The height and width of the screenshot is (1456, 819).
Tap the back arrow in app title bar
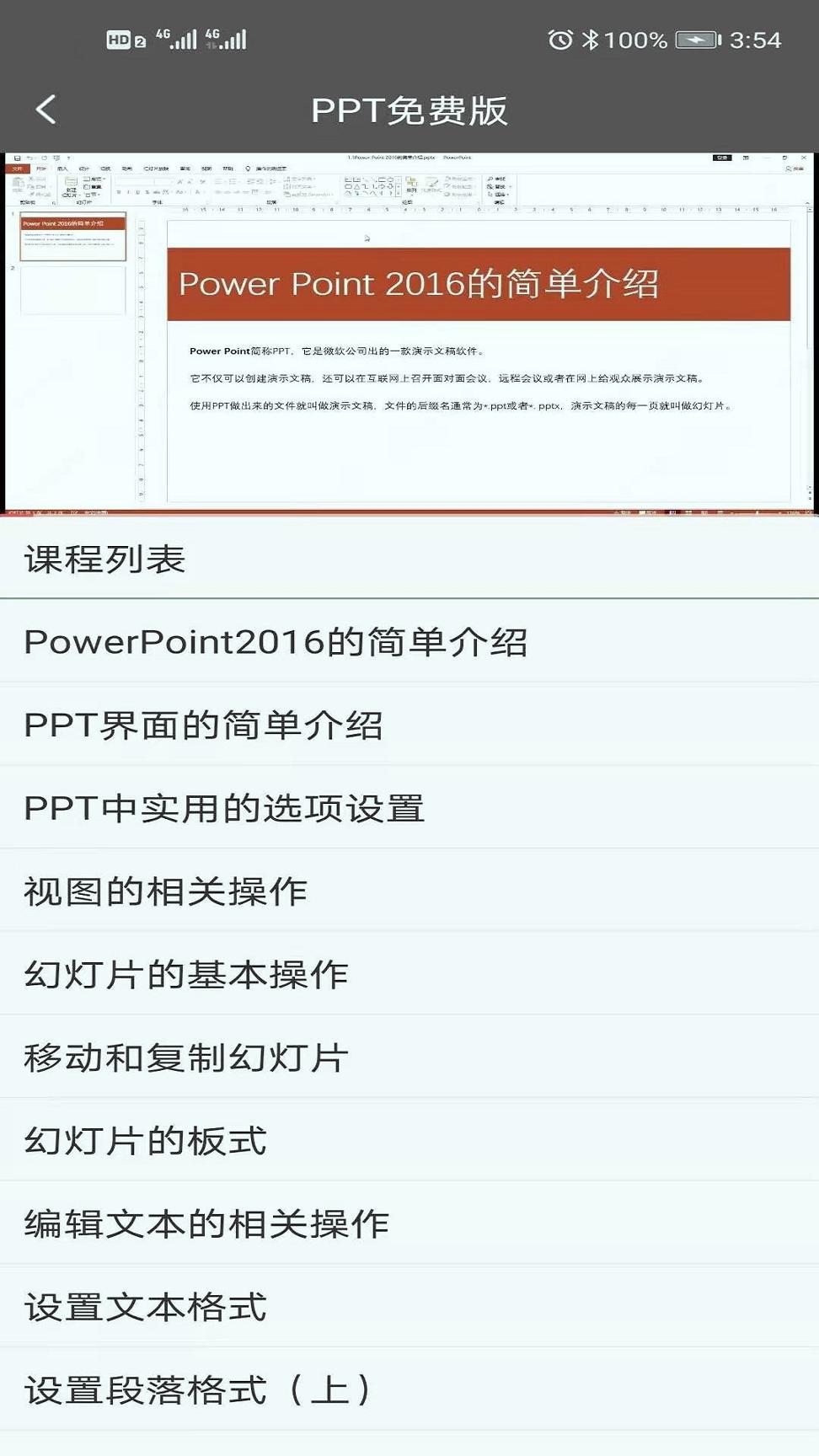click(x=44, y=108)
